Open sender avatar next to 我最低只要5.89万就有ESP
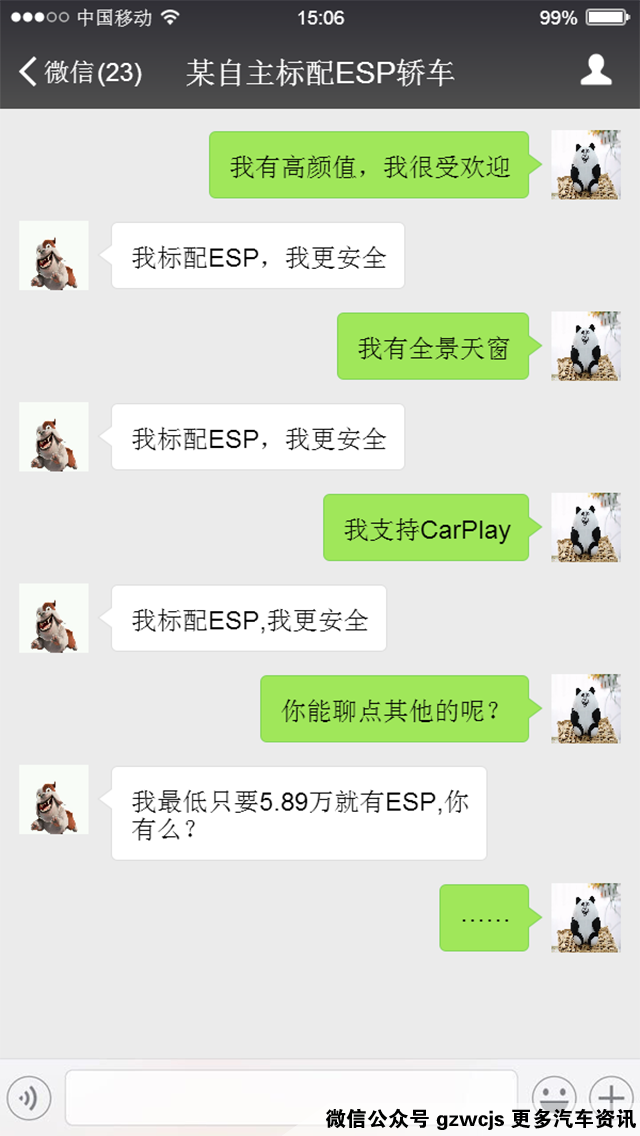 tap(54, 799)
